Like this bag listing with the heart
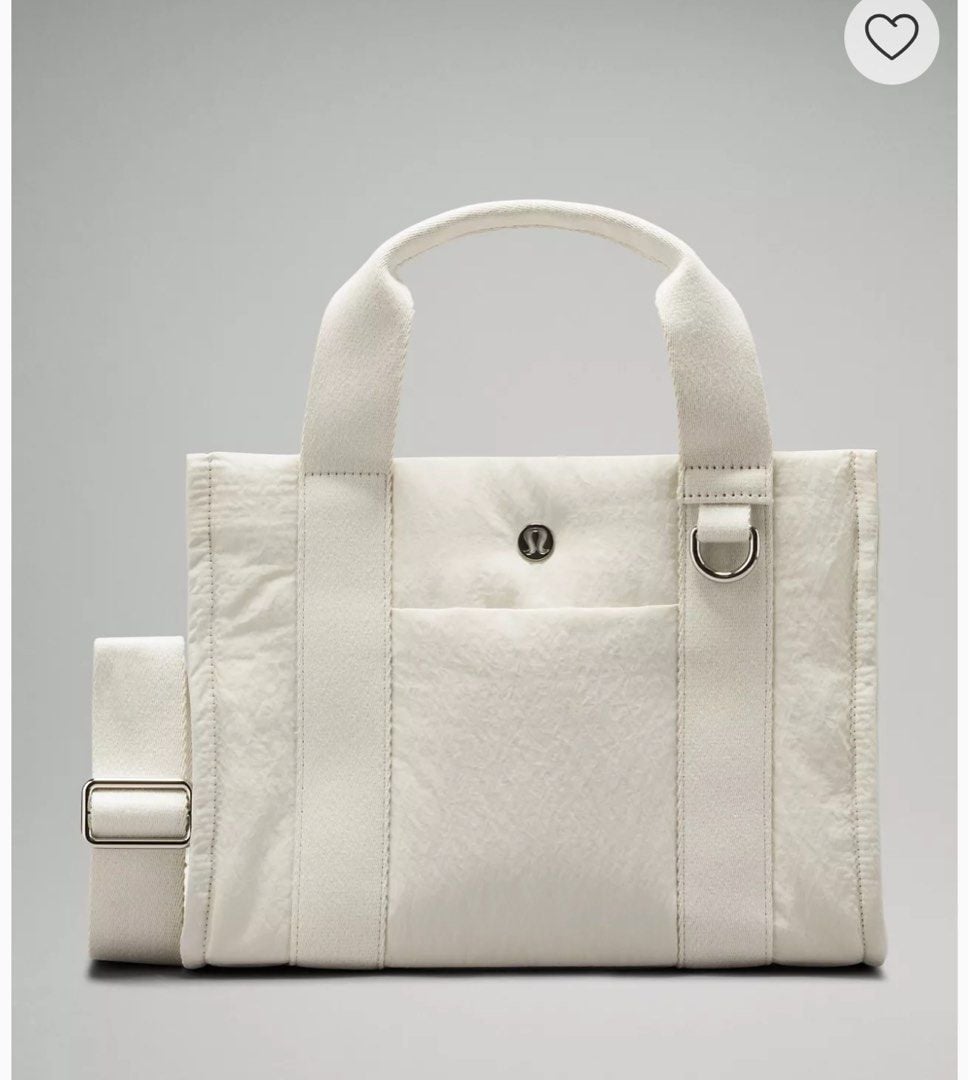Image resolution: width=970 pixels, height=1080 pixels. click(x=891, y=37)
